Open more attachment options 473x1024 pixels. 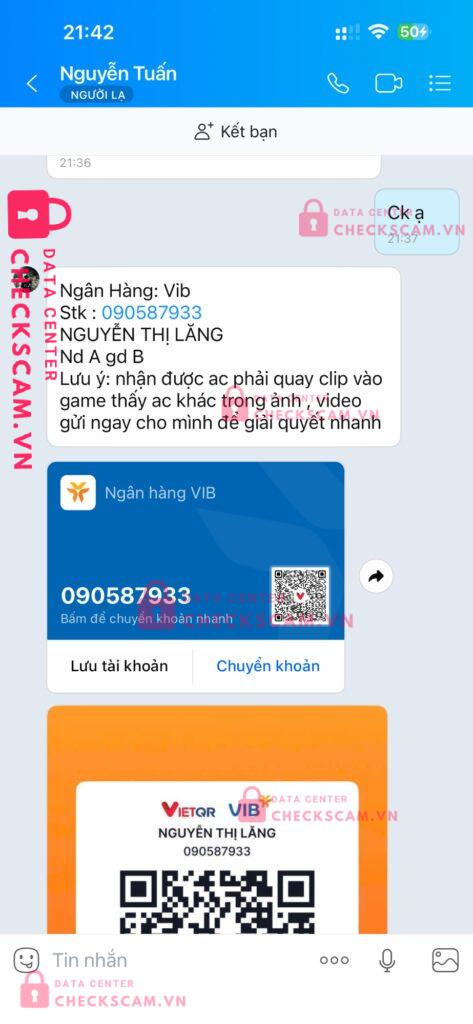click(334, 960)
